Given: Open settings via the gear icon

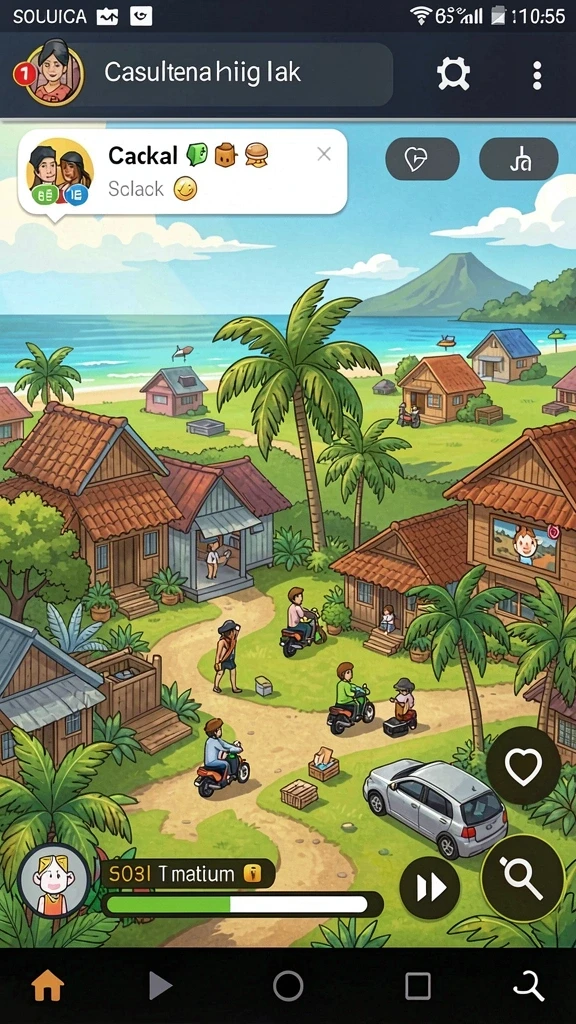Looking at the screenshot, I should click(x=453, y=74).
